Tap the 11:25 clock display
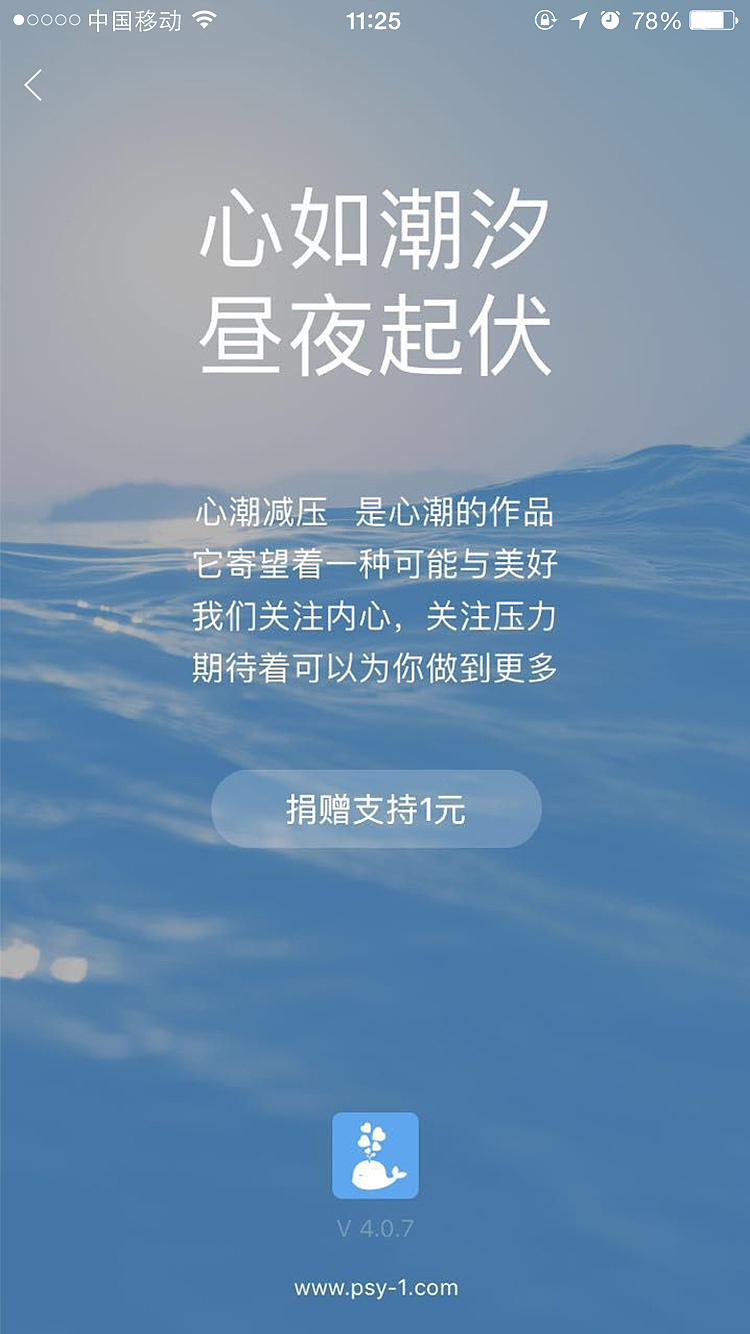 (x=375, y=19)
